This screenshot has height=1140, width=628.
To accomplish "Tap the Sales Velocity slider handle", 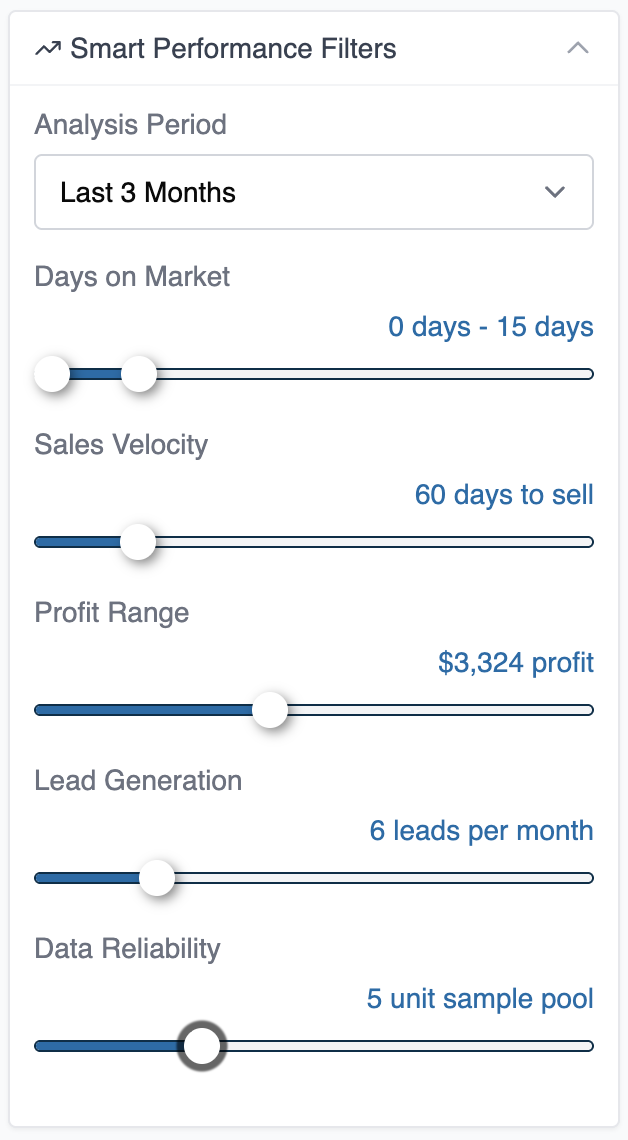I will pyautogui.click(x=138, y=542).
